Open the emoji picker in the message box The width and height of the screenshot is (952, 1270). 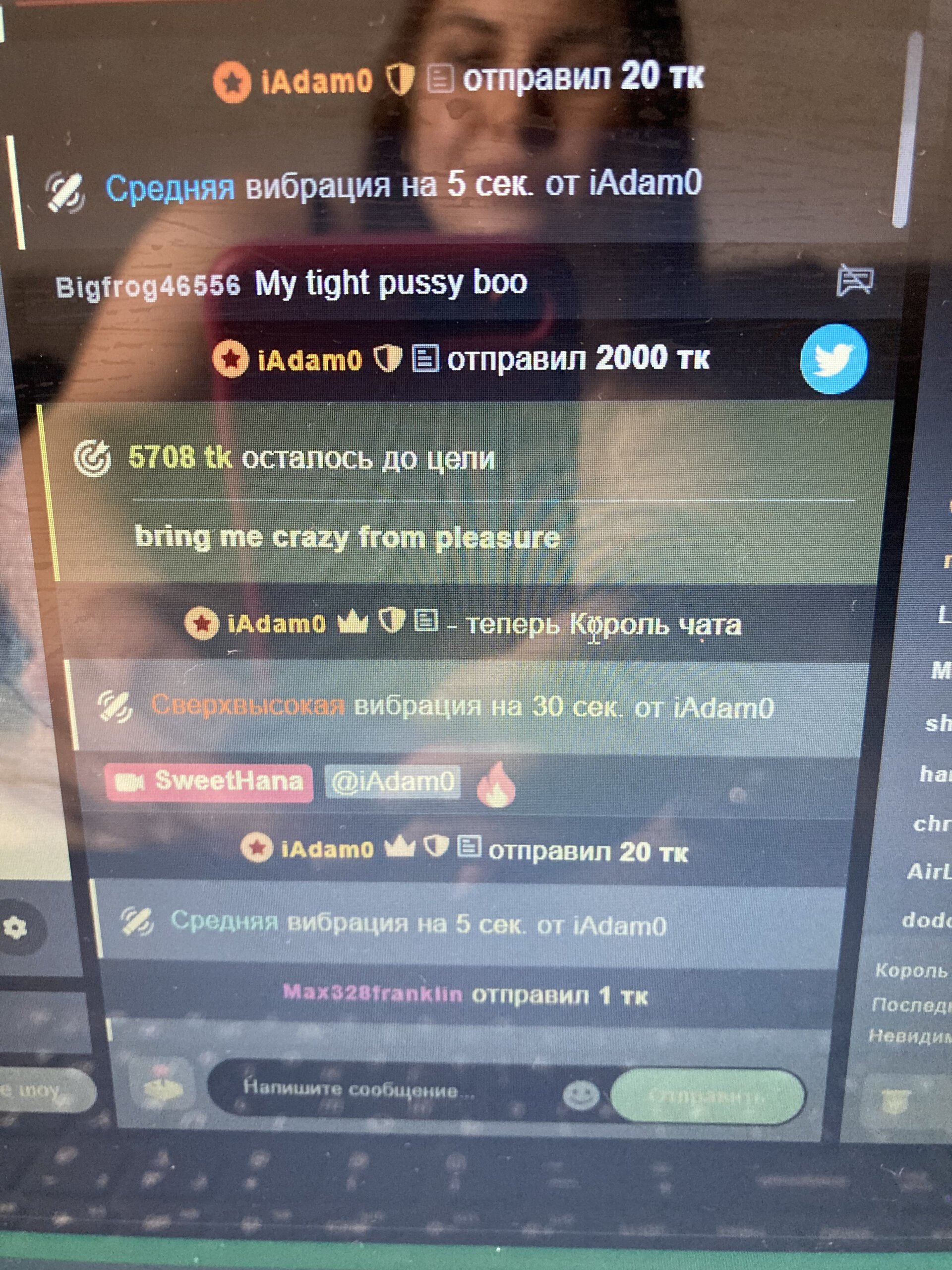tap(580, 1094)
